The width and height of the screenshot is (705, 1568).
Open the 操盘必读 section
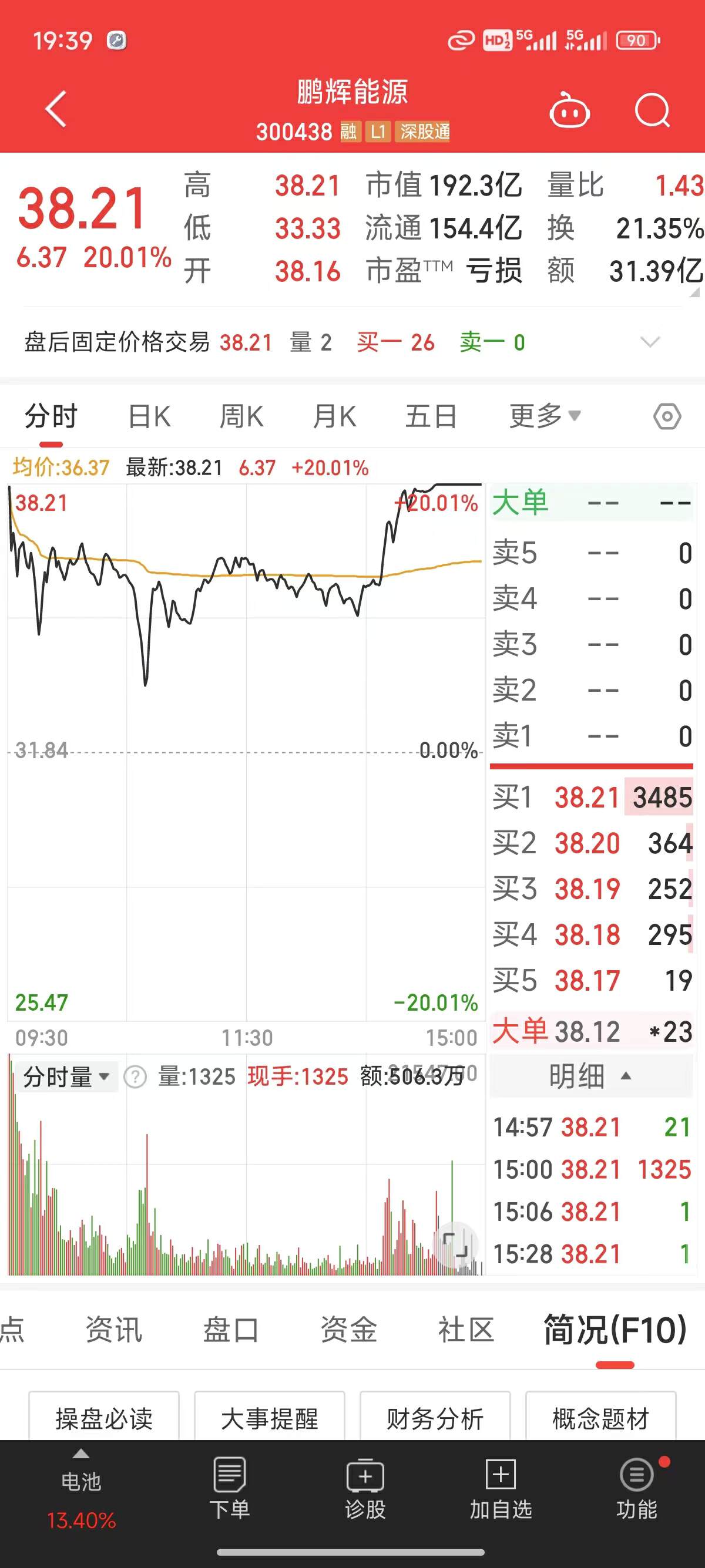104,1418
